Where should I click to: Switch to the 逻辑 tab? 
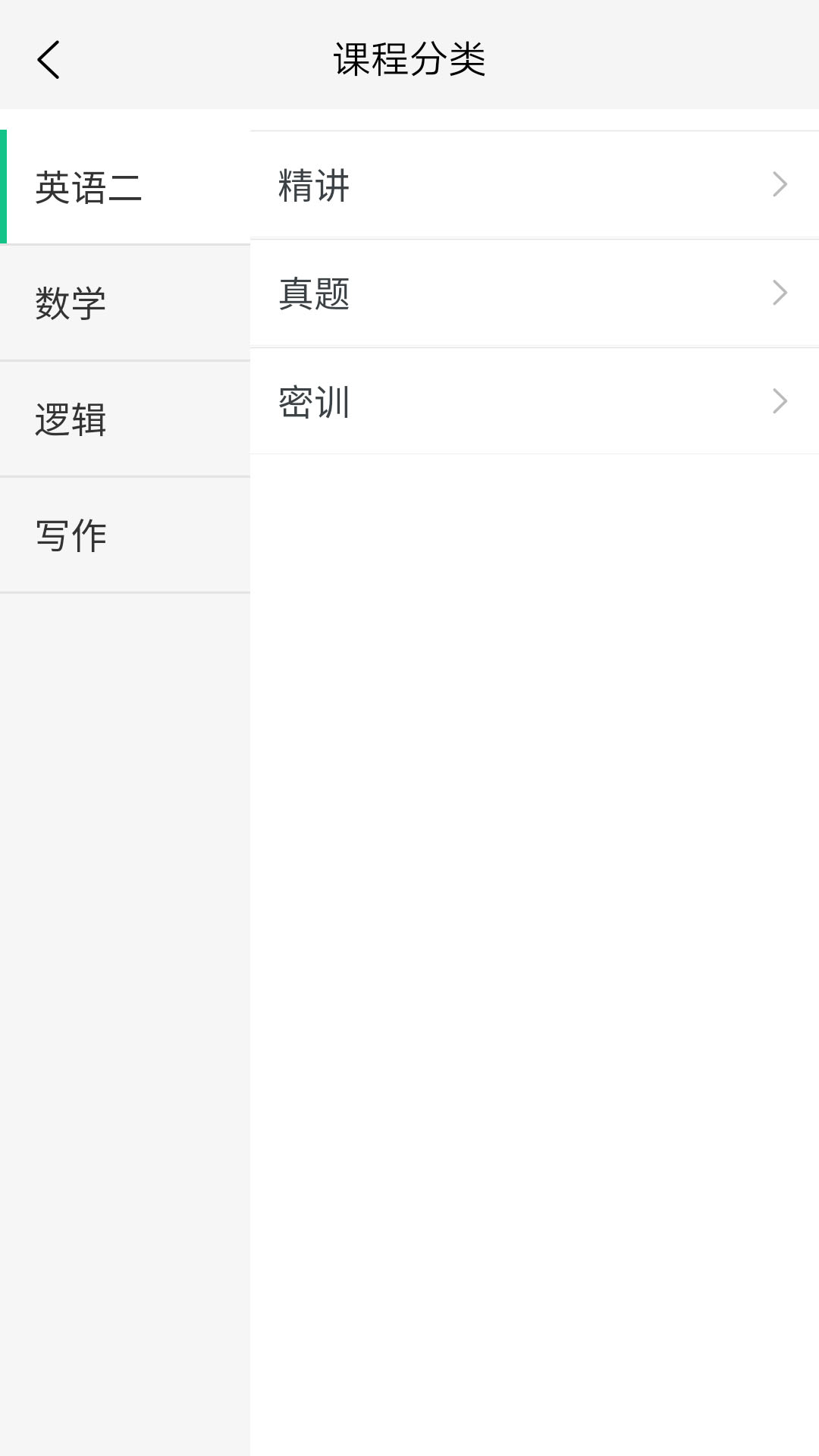pos(73,418)
